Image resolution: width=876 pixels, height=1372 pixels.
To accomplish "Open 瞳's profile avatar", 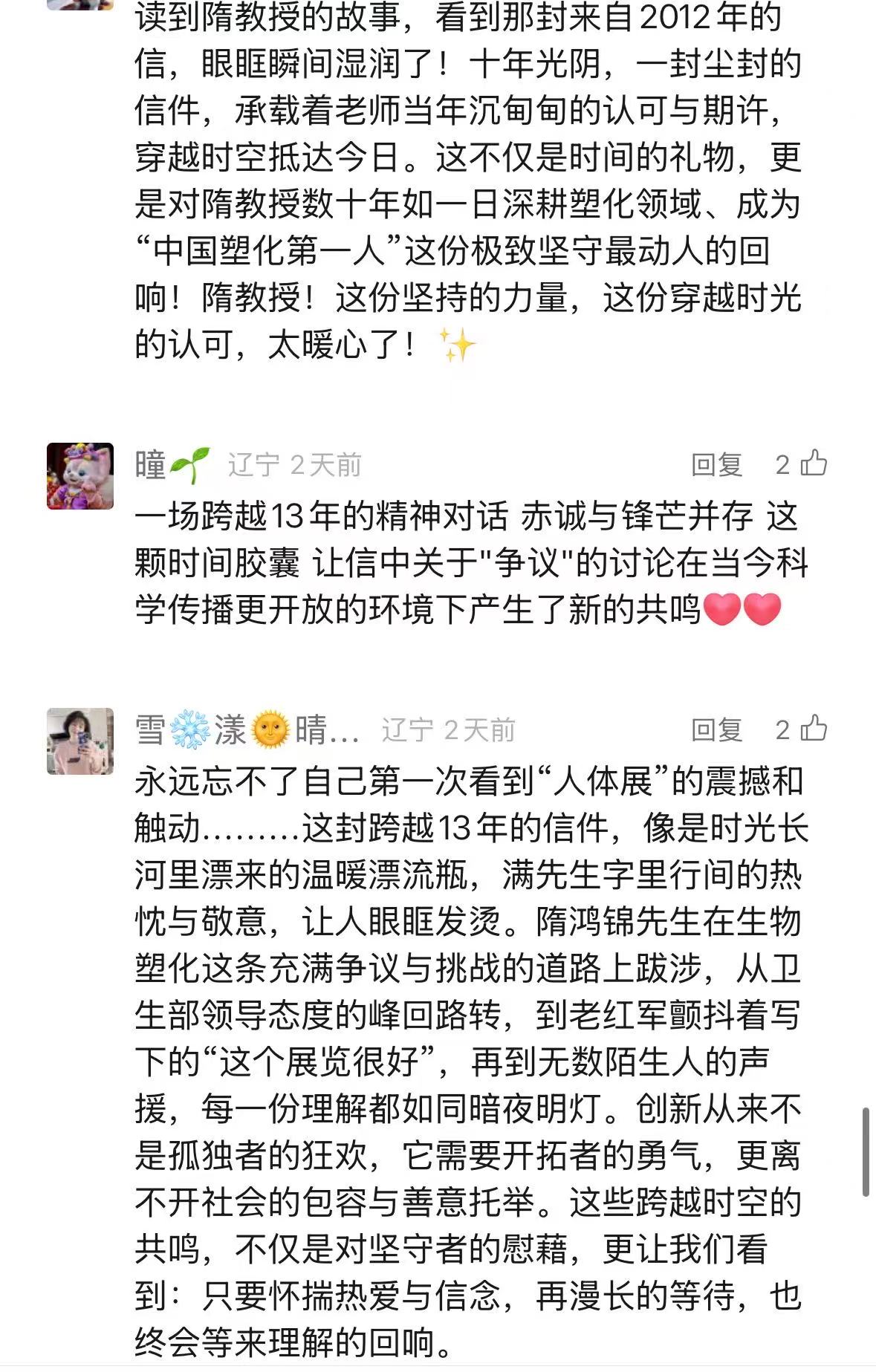I will 80,476.
